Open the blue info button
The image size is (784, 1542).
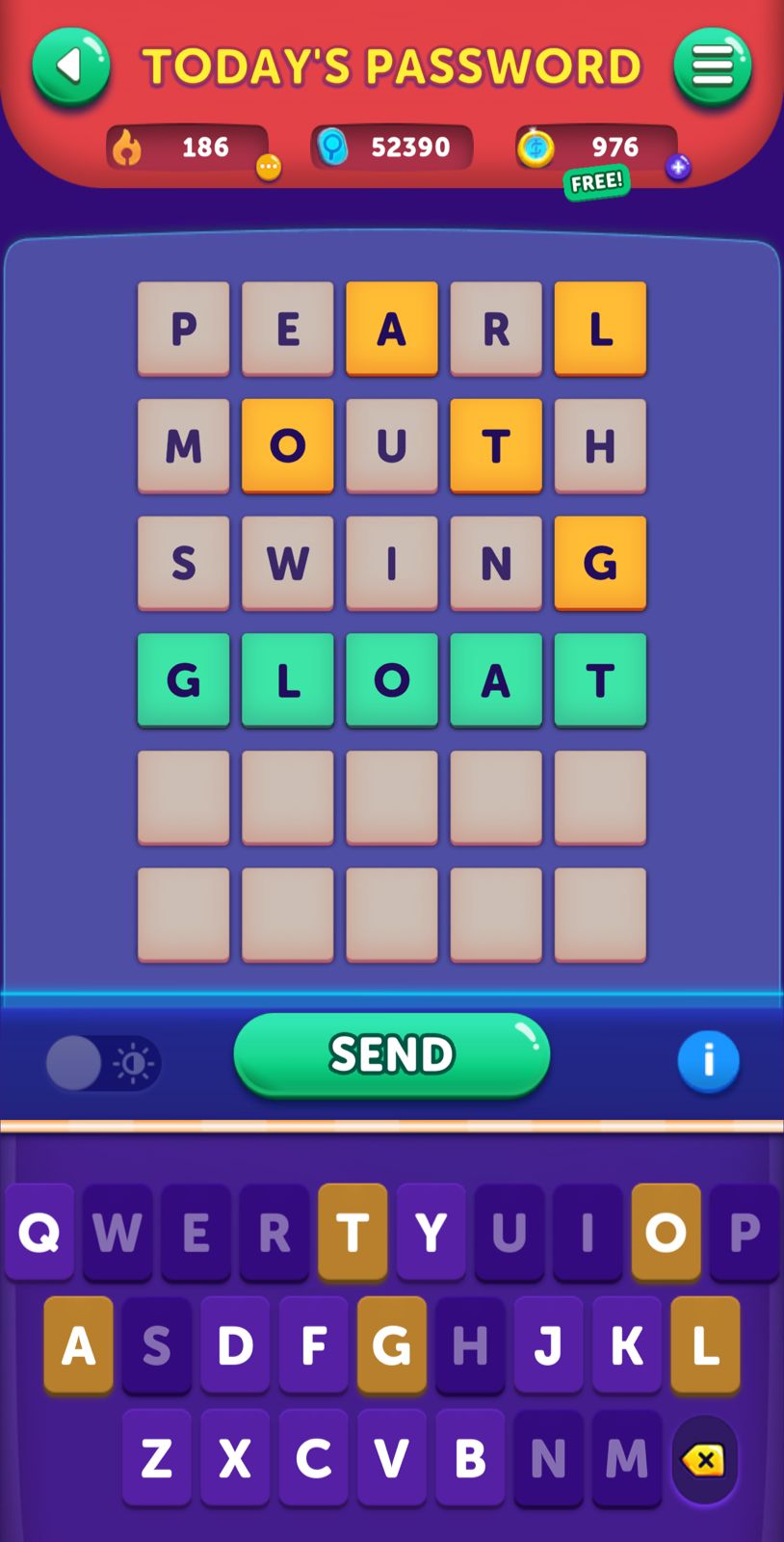[708, 1061]
